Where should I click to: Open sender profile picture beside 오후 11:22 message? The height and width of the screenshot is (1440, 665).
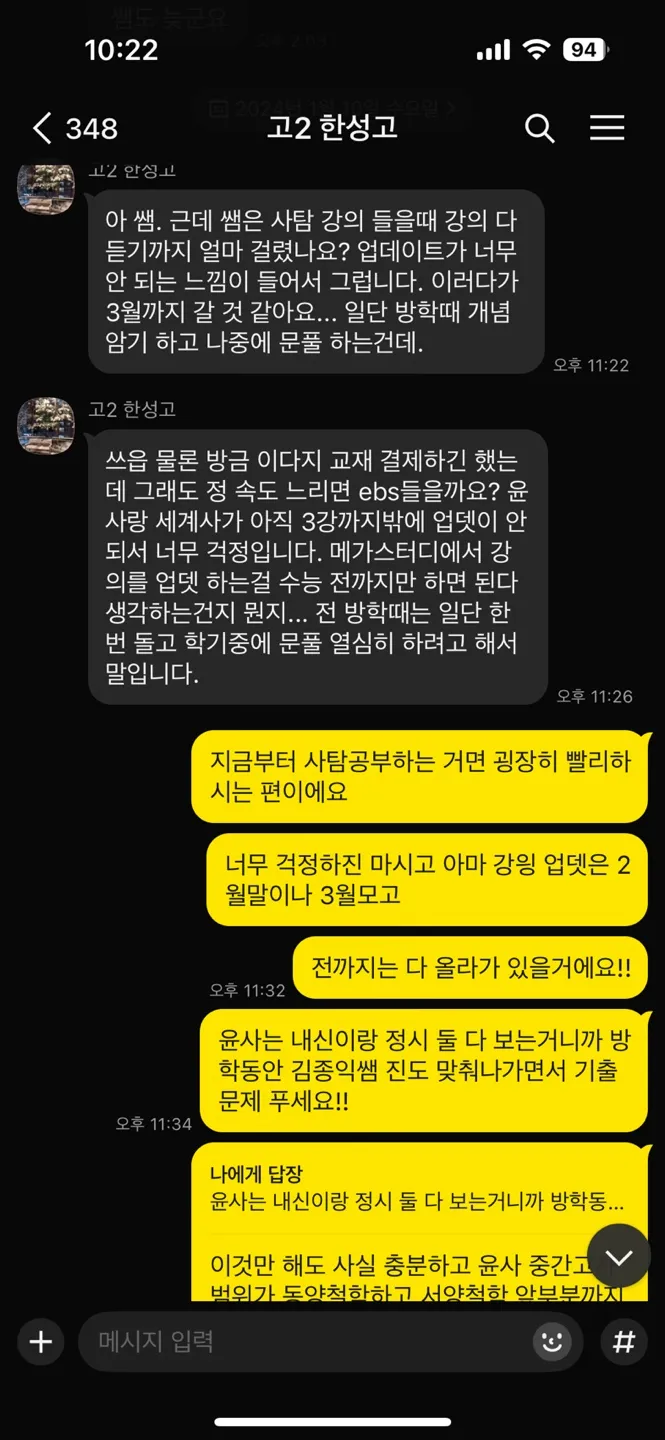click(45, 188)
